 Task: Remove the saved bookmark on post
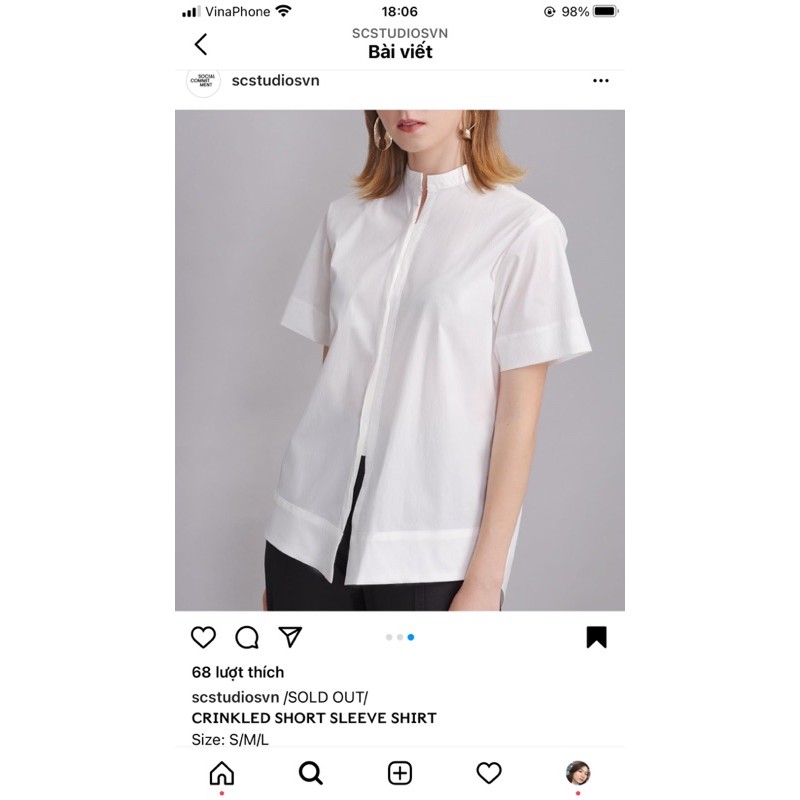596,637
